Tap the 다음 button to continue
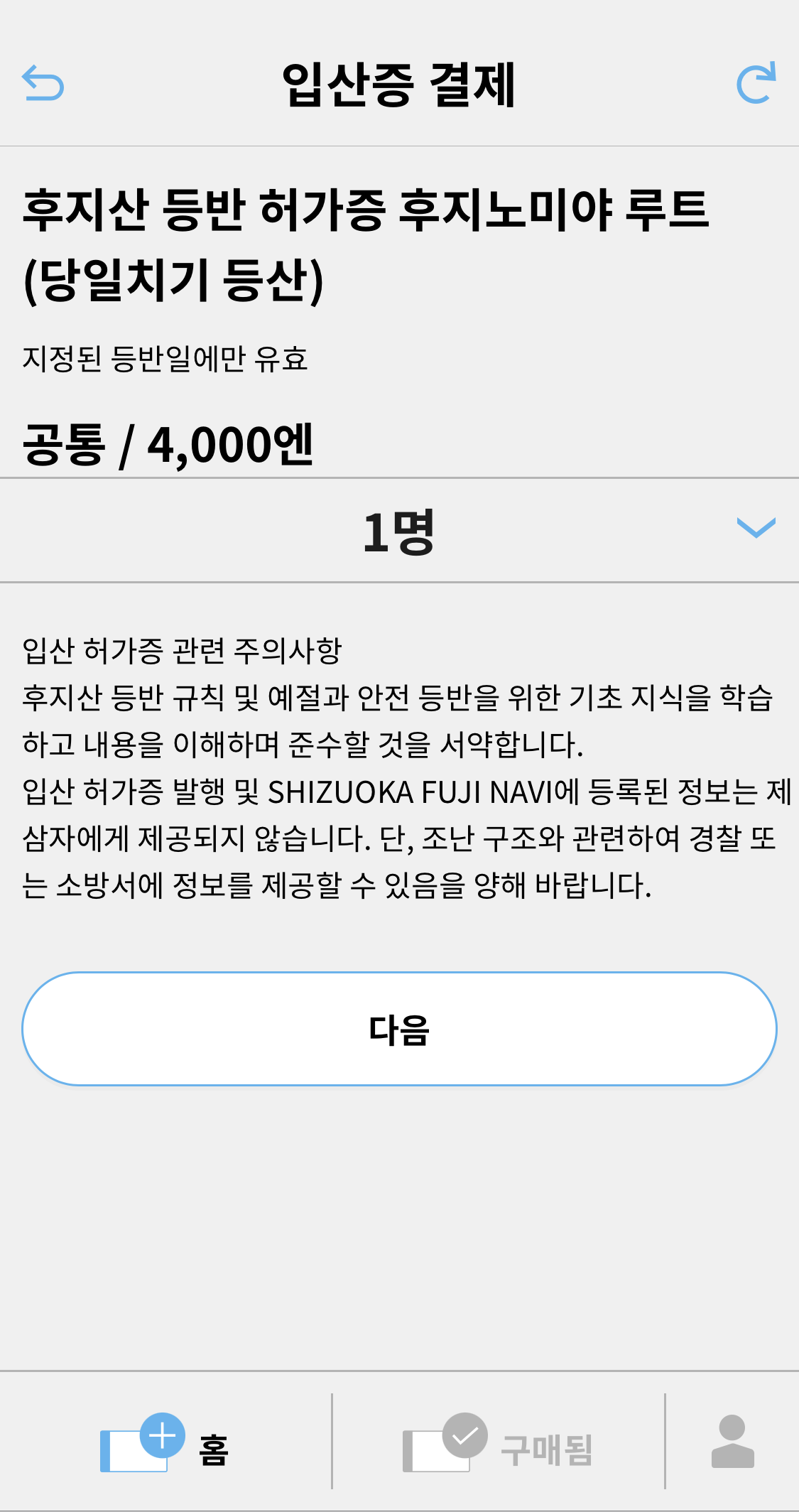The image size is (799, 1512). (x=399, y=1029)
